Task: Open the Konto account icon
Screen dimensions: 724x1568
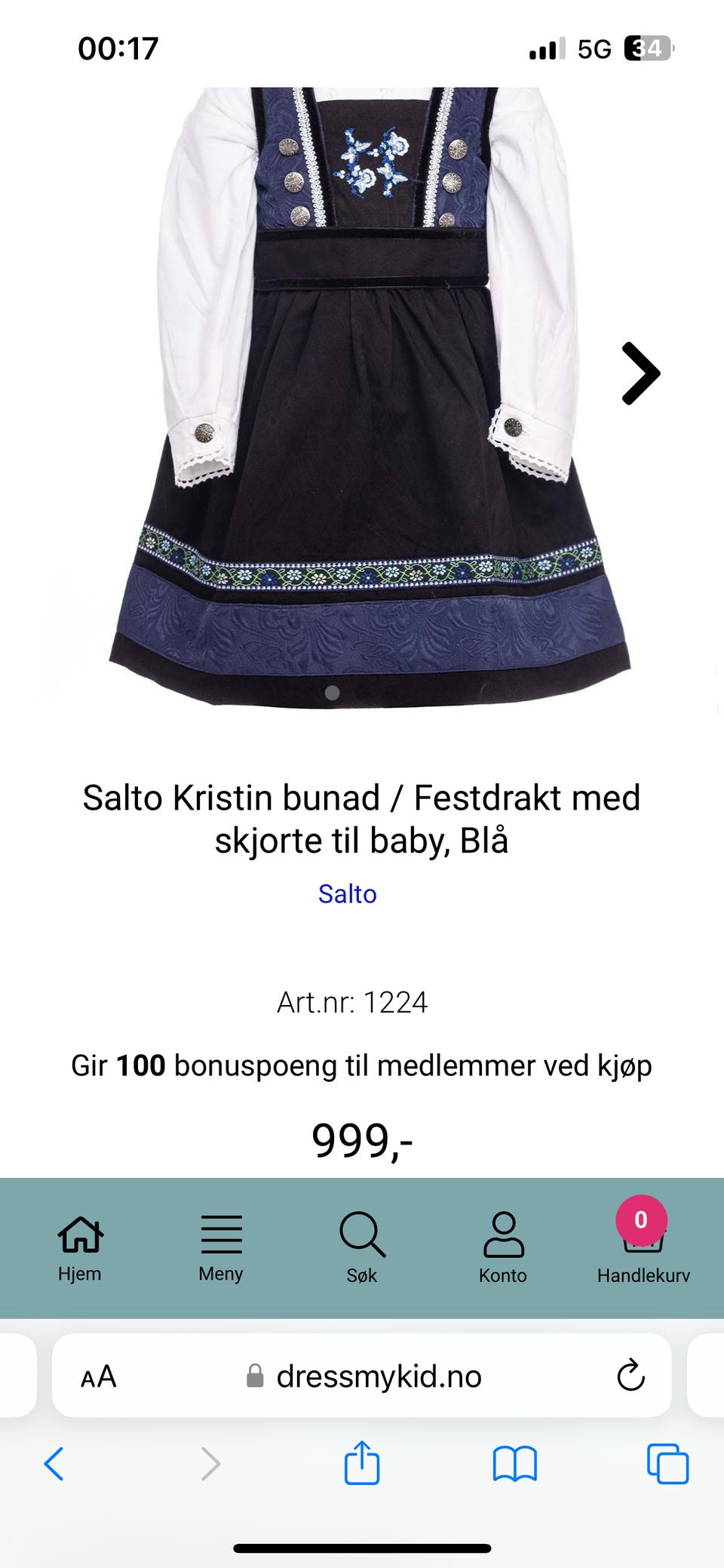Action: tap(504, 1236)
